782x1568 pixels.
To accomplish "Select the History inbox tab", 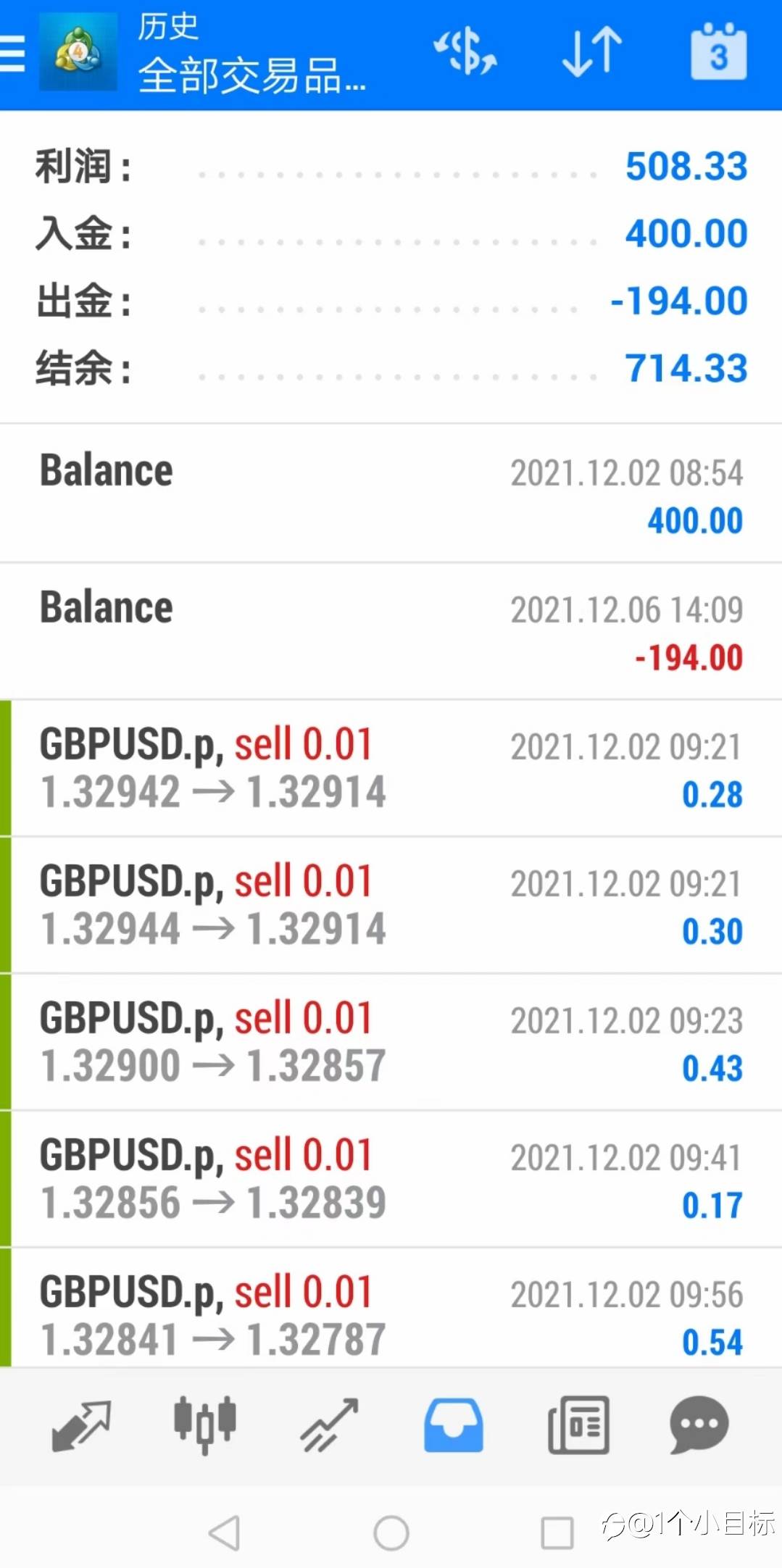I will (x=454, y=1425).
